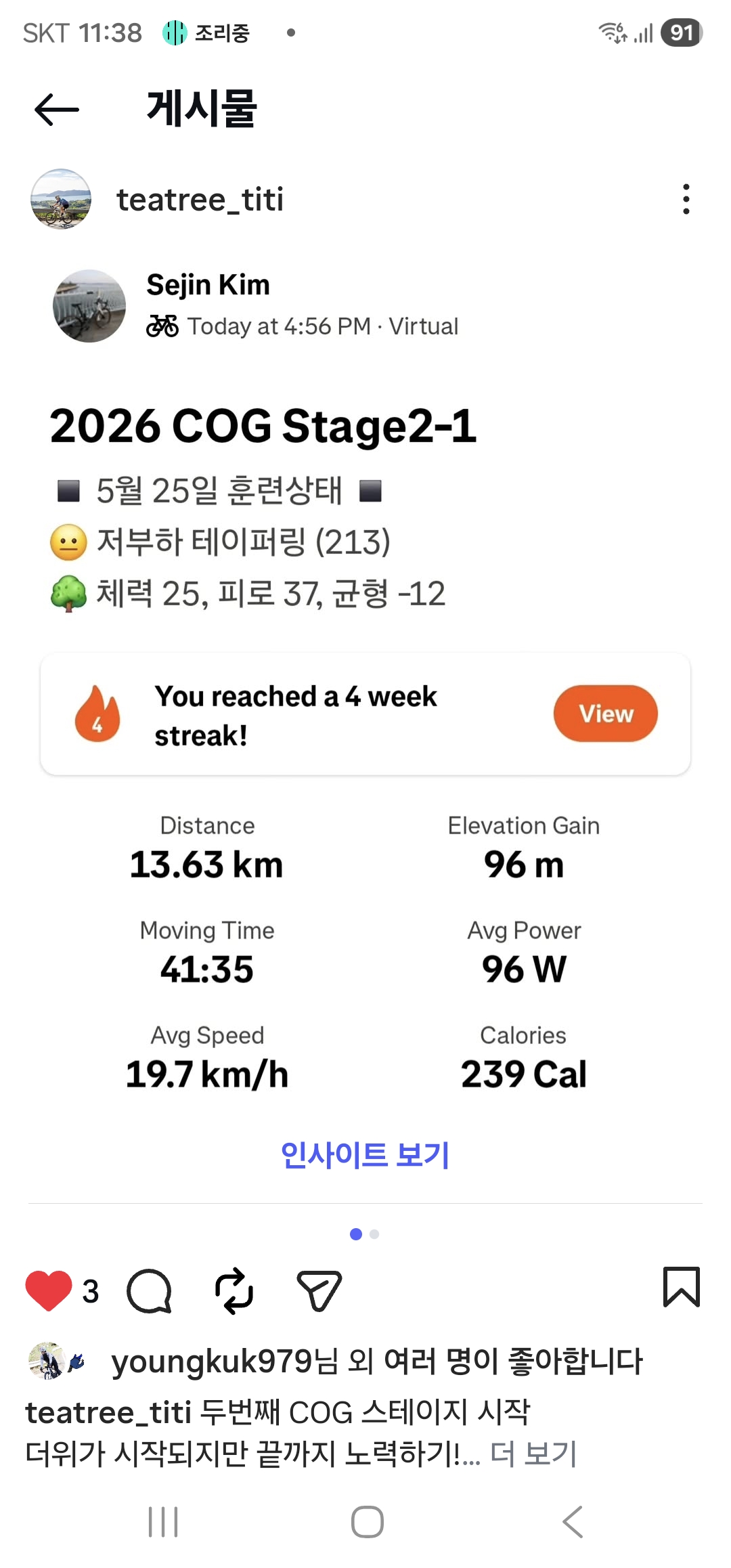
Task: Go to the home screen via the system home button
Action: tap(368, 1522)
